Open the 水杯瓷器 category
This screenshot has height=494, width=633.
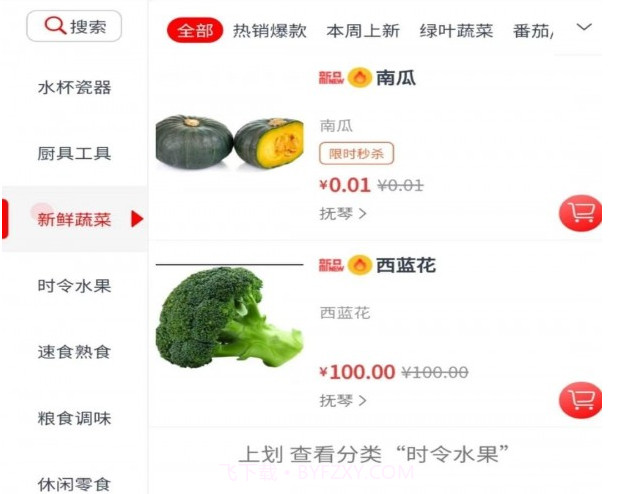point(74,87)
